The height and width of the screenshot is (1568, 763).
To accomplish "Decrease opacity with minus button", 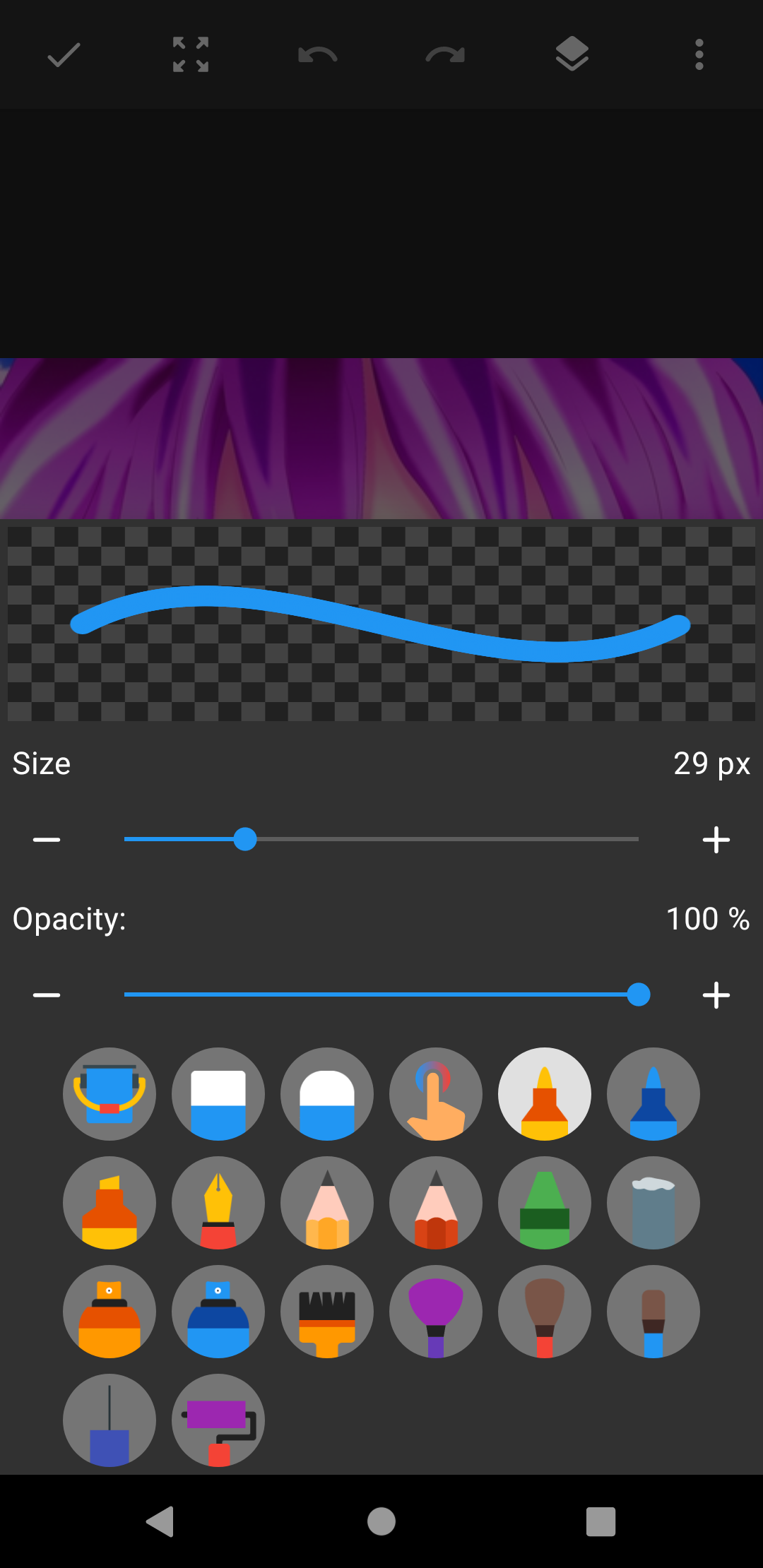I will [x=47, y=995].
